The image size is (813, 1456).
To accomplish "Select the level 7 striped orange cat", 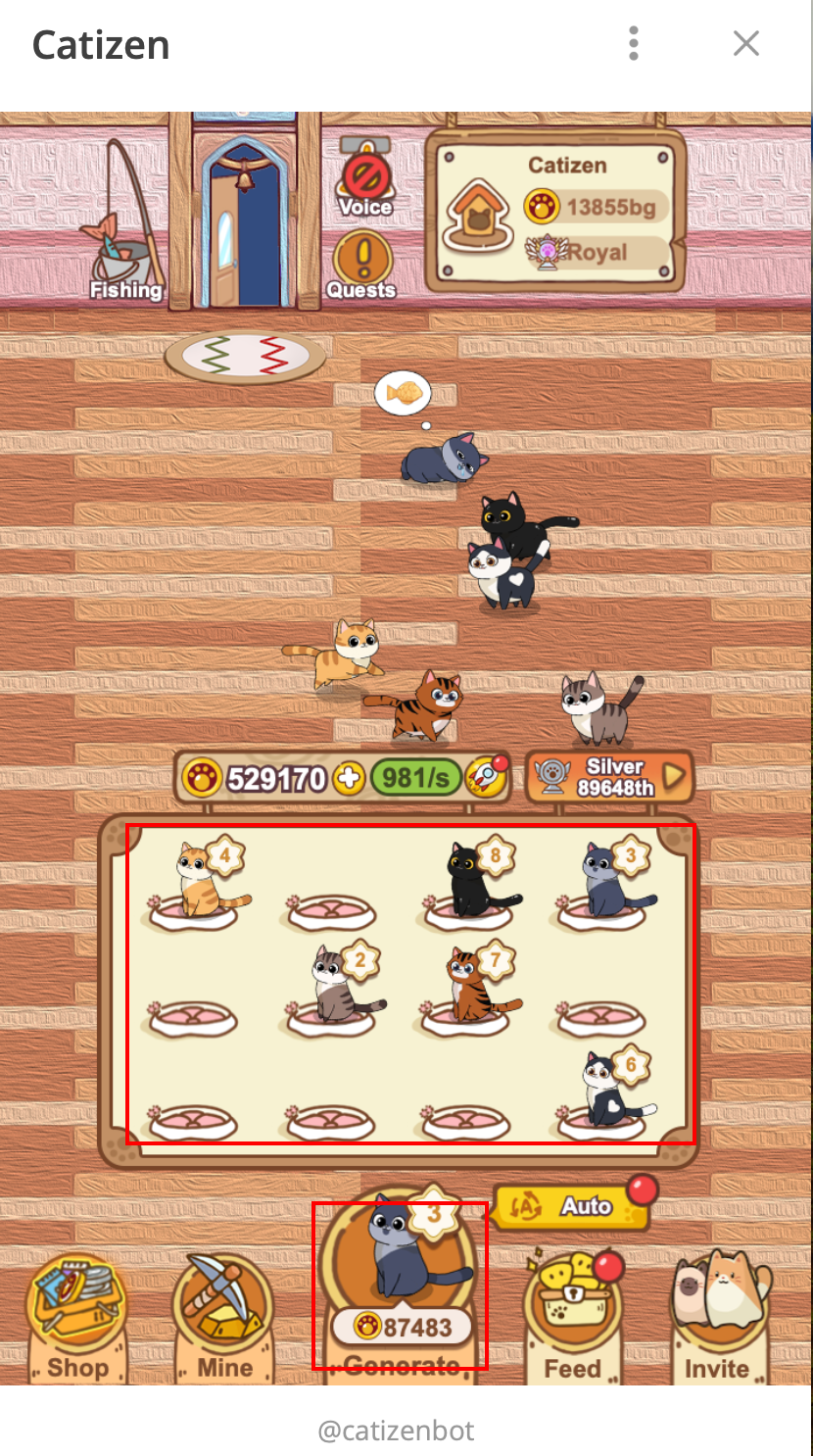I will pyautogui.click(x=471, y=985).
